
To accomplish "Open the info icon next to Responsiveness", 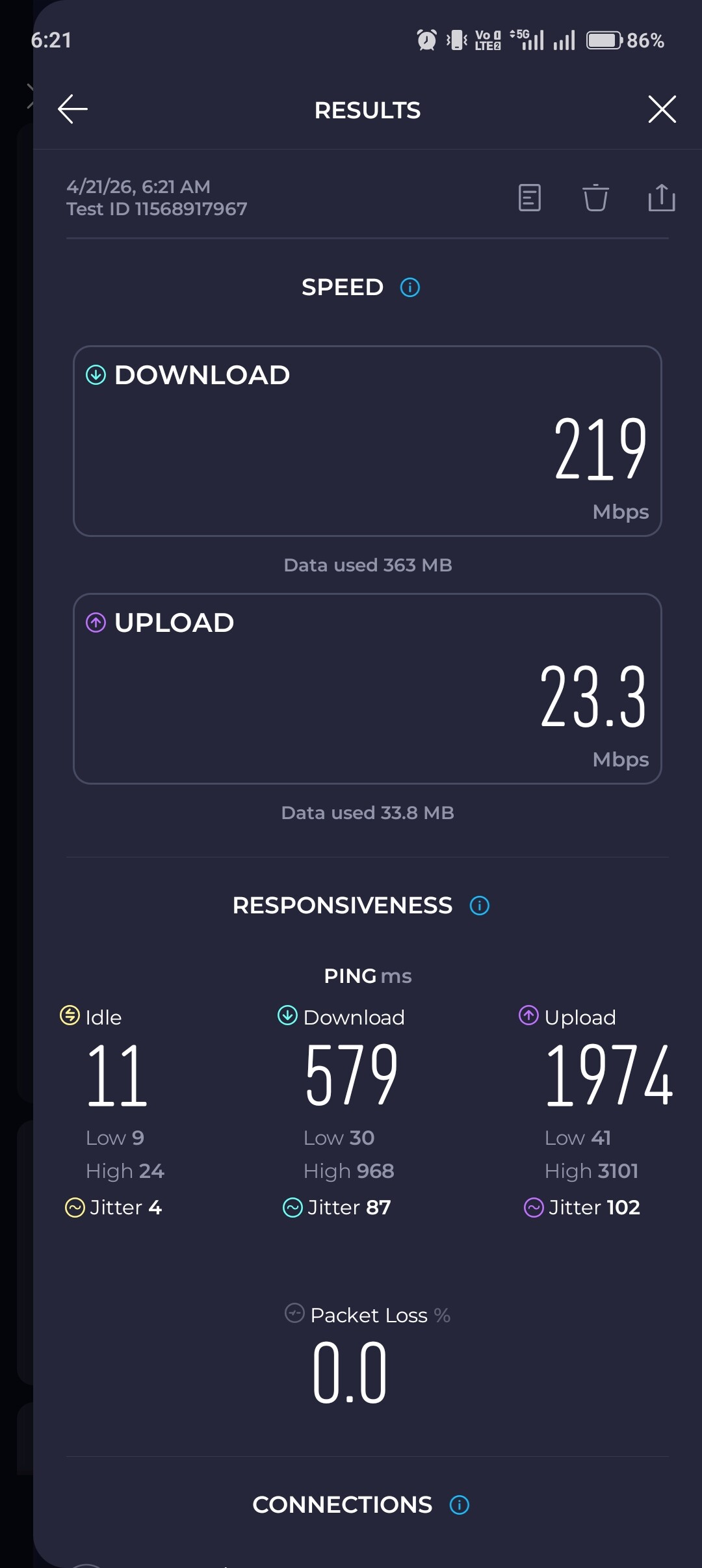I will pyautogui.click(x=480, y=906).
